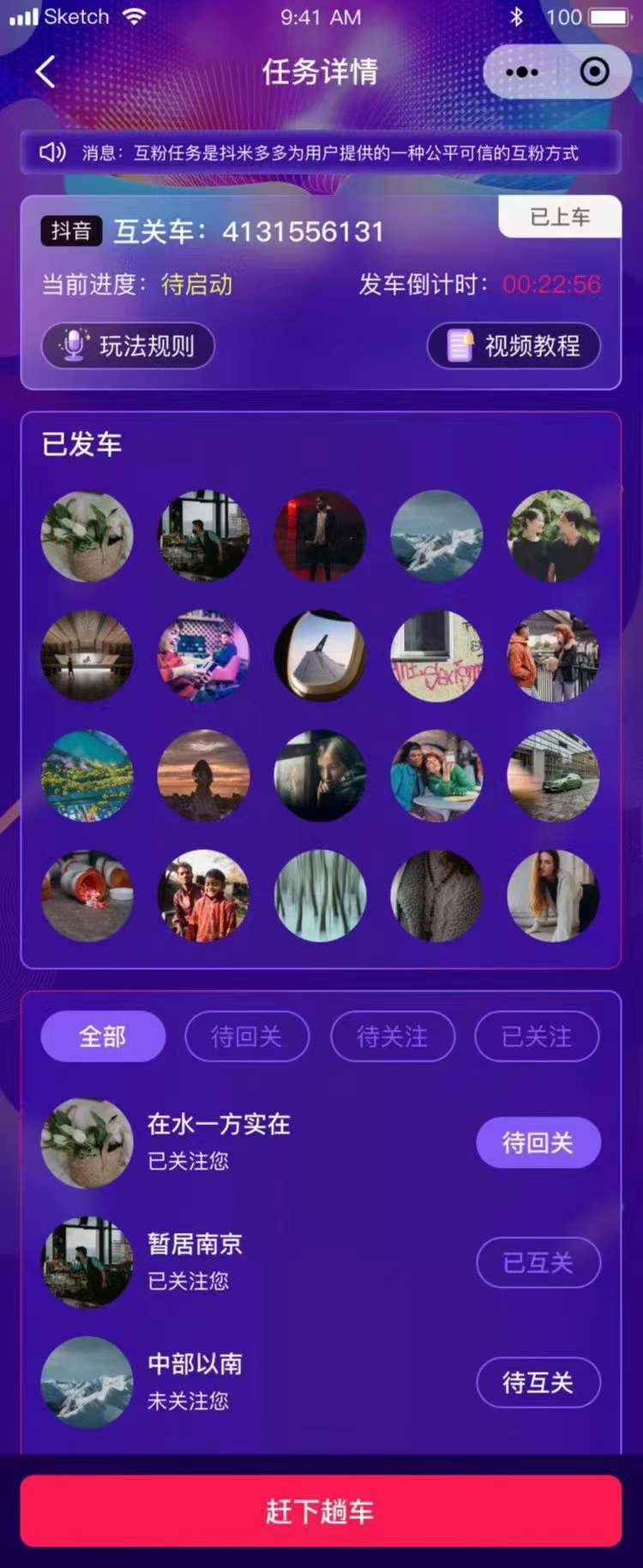This screenshot has width=643, height=1568.
Task: Tap the red 赶下趟车 button
Action: pos(321,1511)
